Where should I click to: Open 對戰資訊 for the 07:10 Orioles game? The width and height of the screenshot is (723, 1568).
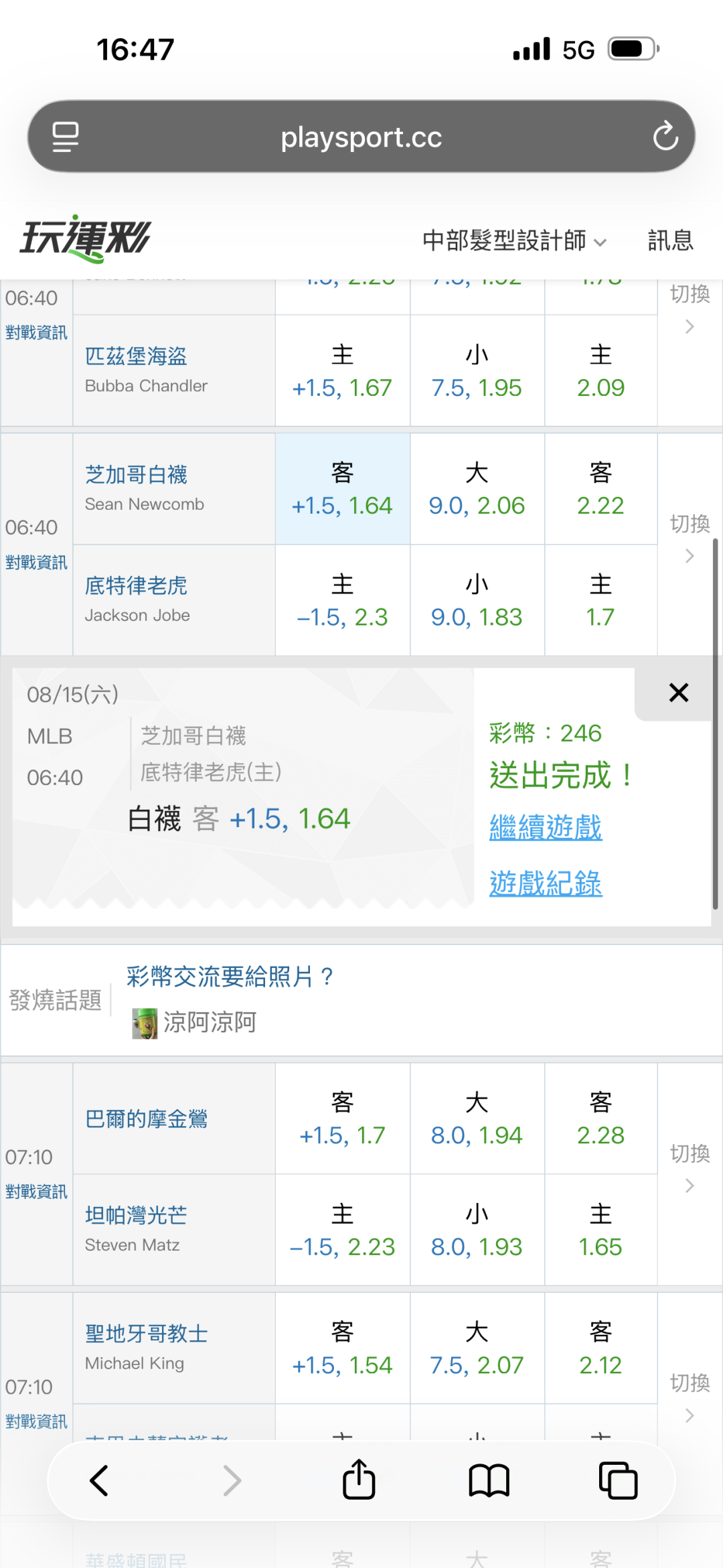click(x=36, y=1192)
